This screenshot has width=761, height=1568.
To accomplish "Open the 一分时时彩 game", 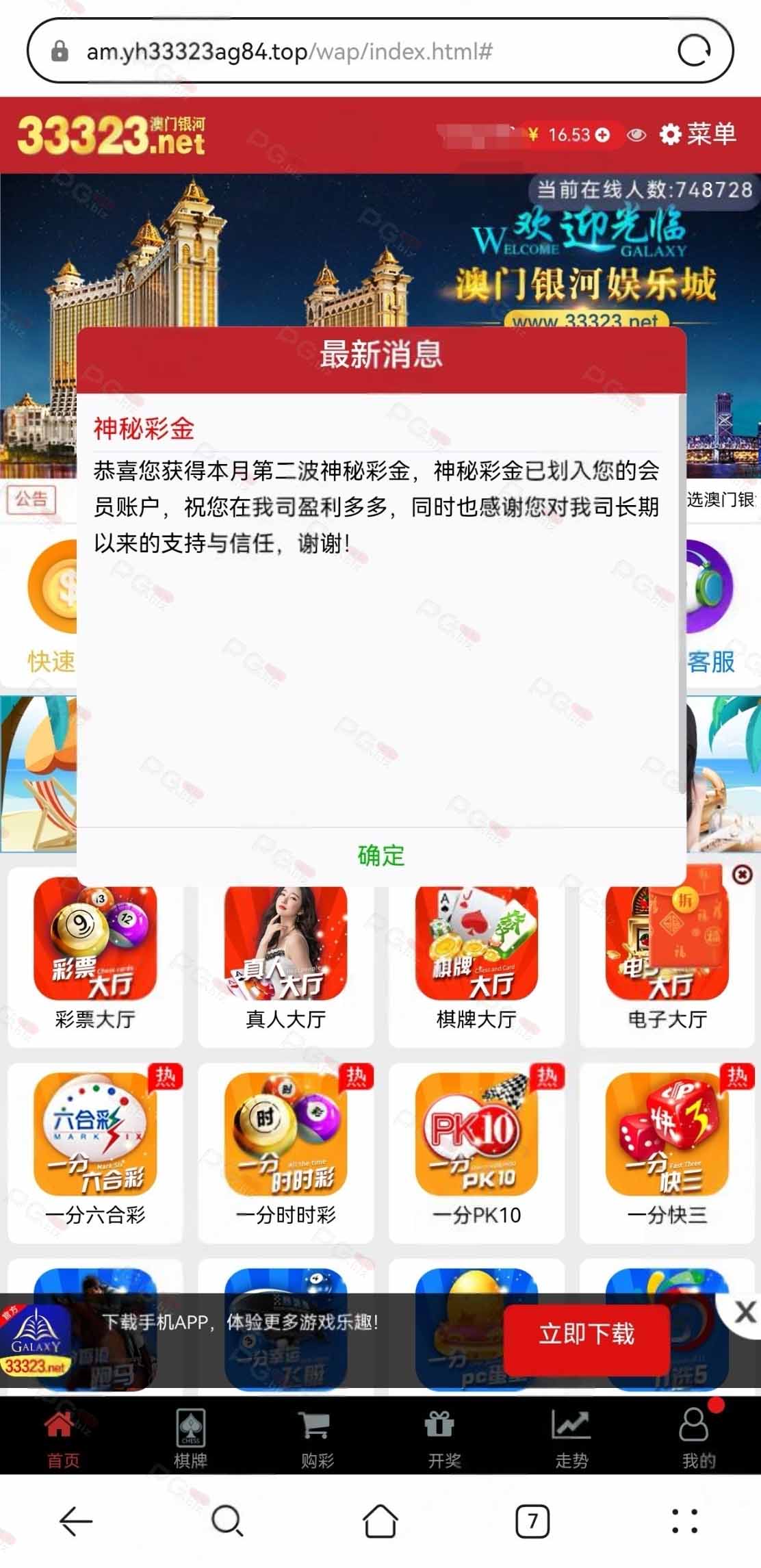I will (286, 1153).
